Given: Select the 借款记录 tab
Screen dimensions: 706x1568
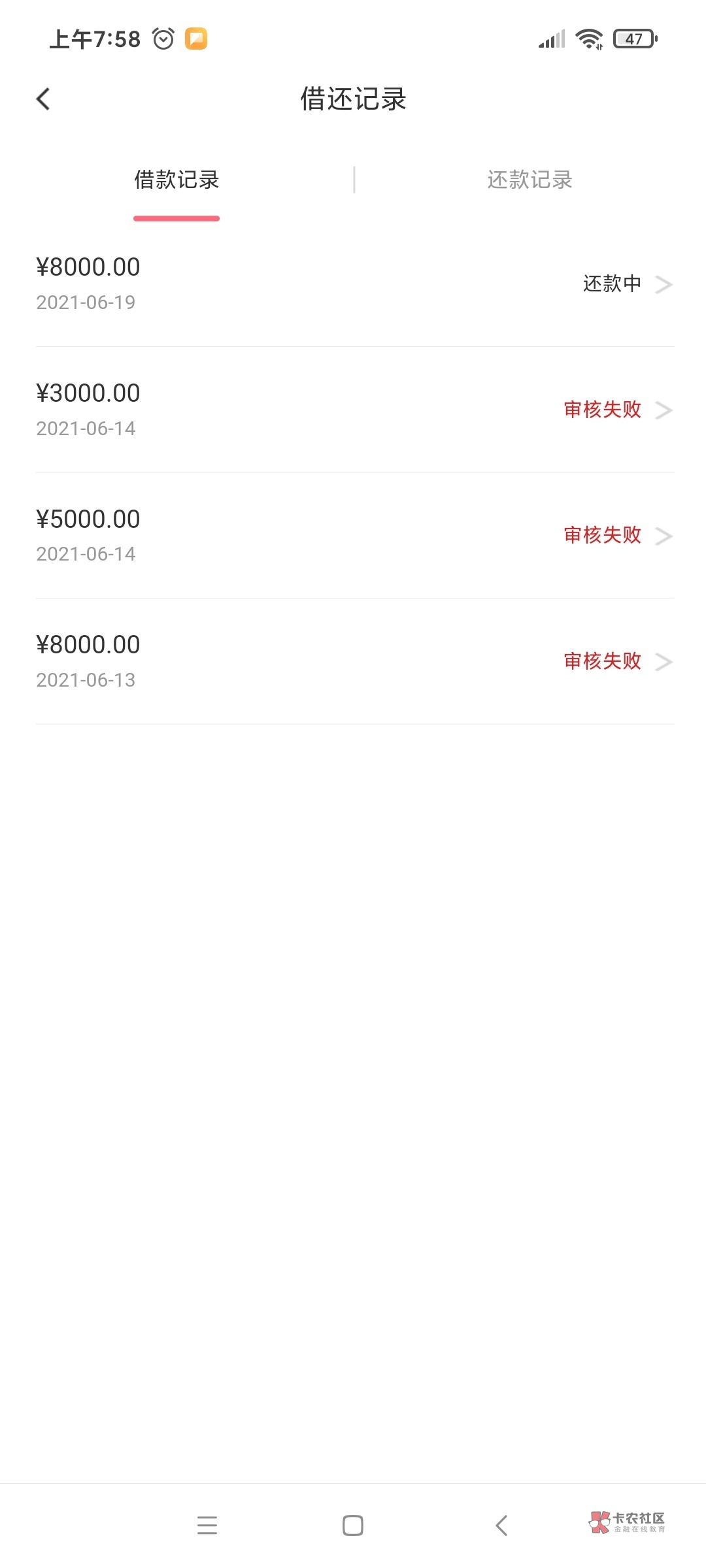Looking at the screenshot, I should pyautogui.click(x=176, y=180).
